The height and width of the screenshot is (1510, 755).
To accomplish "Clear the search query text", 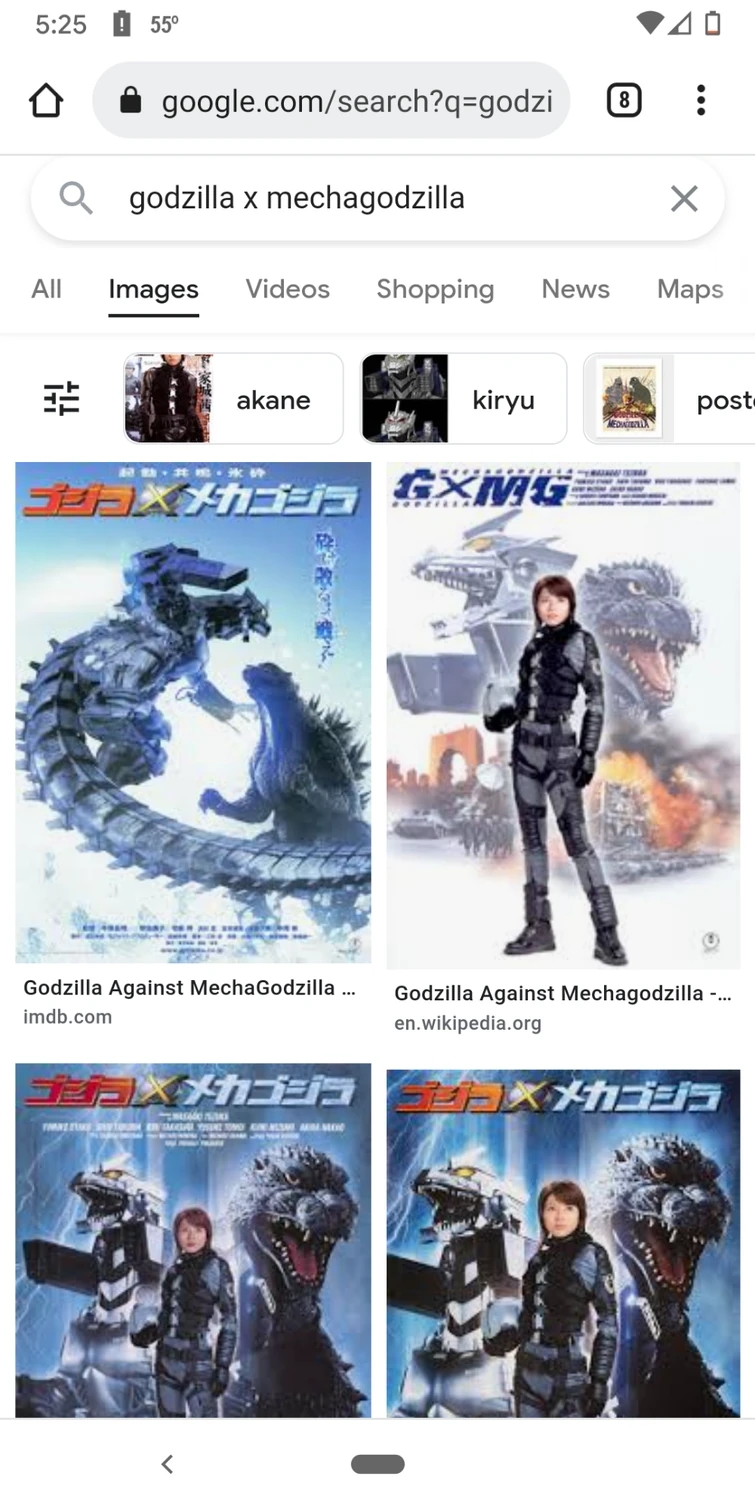I will point(684,198).
